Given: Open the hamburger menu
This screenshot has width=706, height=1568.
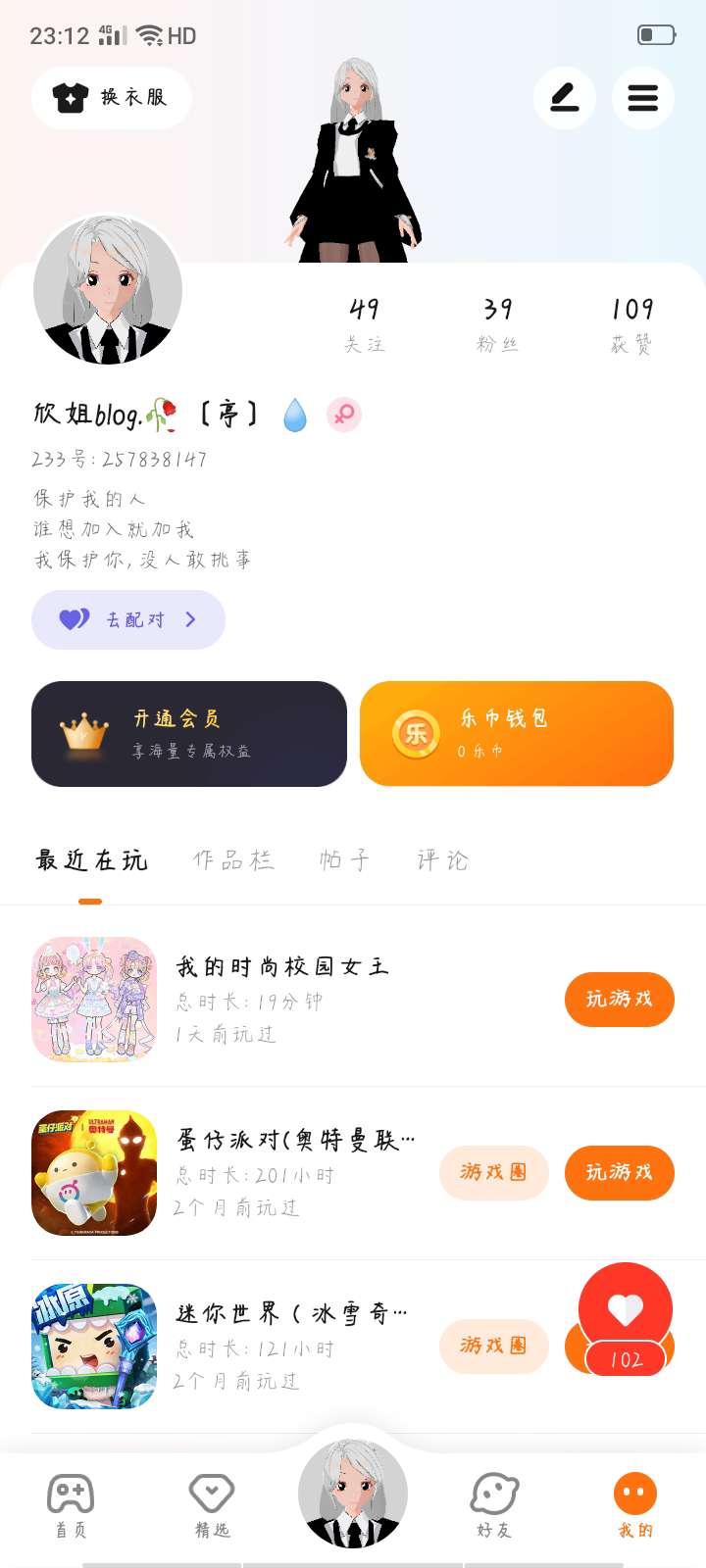Looking at the screenshot, I should click(642, 98).
